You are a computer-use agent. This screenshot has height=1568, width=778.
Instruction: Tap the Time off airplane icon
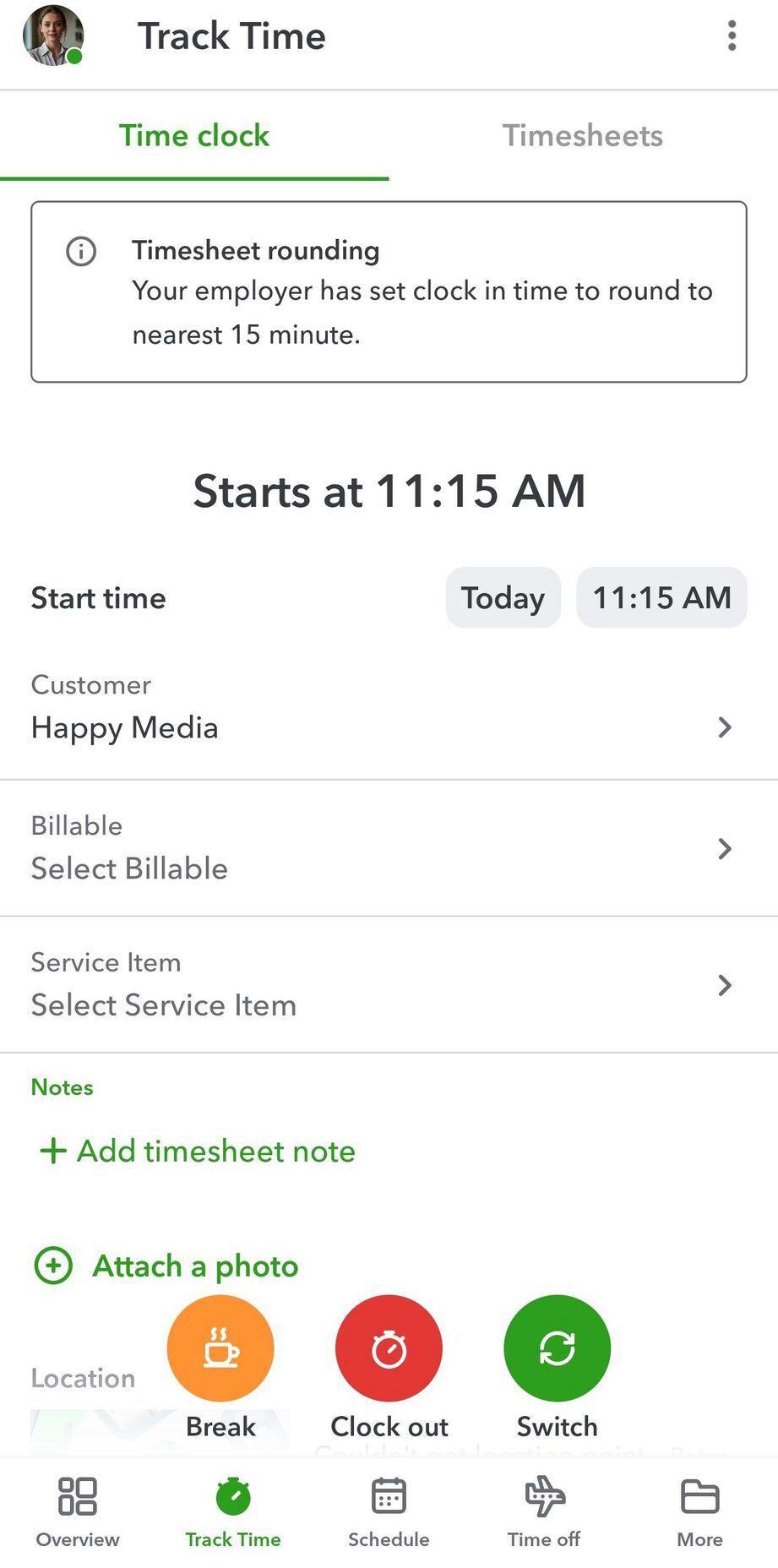[x=543, y=1494]
